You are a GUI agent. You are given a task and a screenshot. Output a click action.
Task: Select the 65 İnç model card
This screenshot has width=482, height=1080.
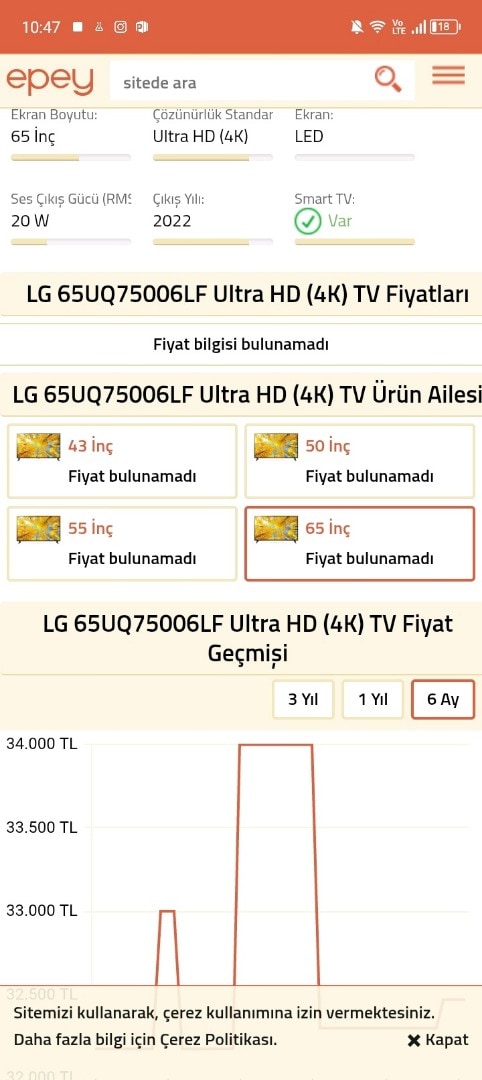pyautogui.click(x=359, y=543)
